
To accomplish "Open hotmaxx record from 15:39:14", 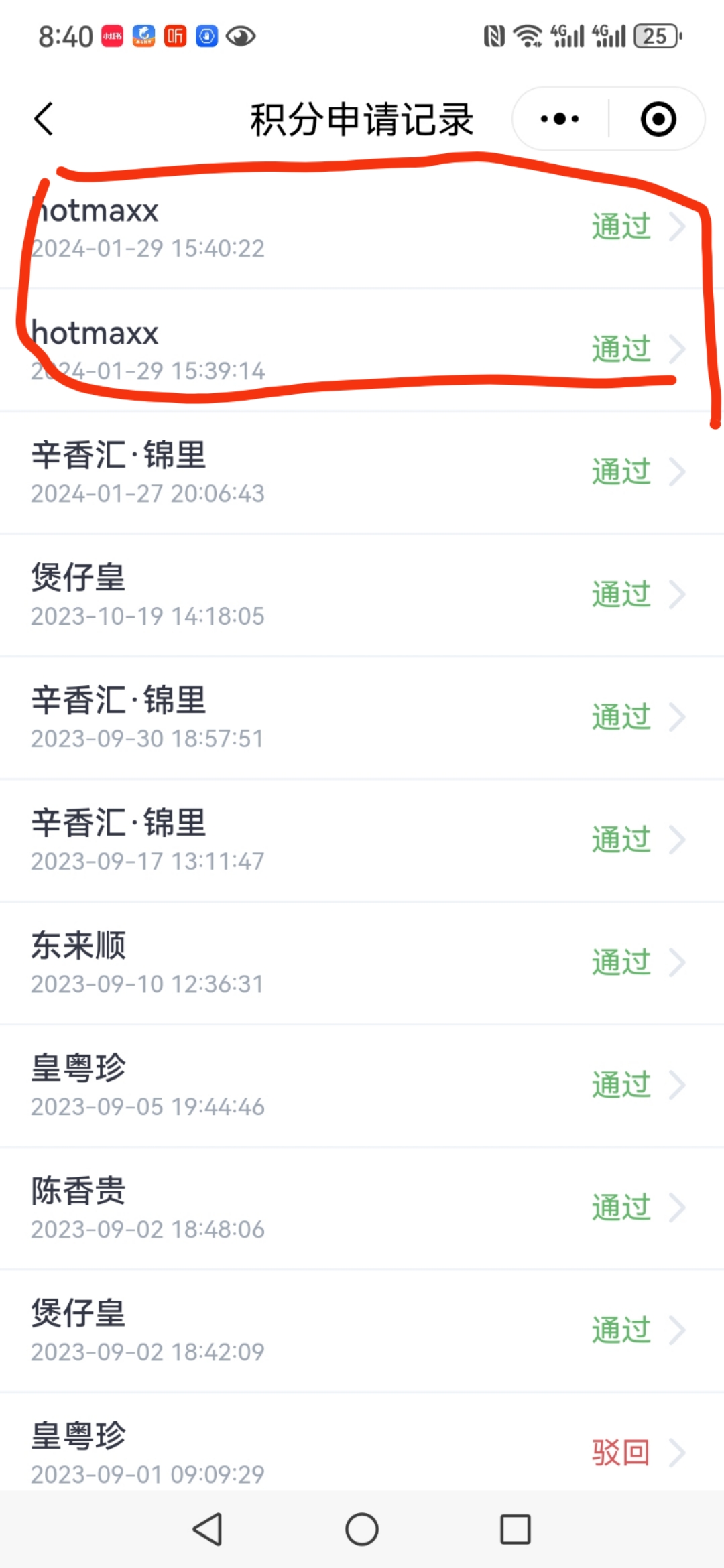I will [x=362, y=350].
